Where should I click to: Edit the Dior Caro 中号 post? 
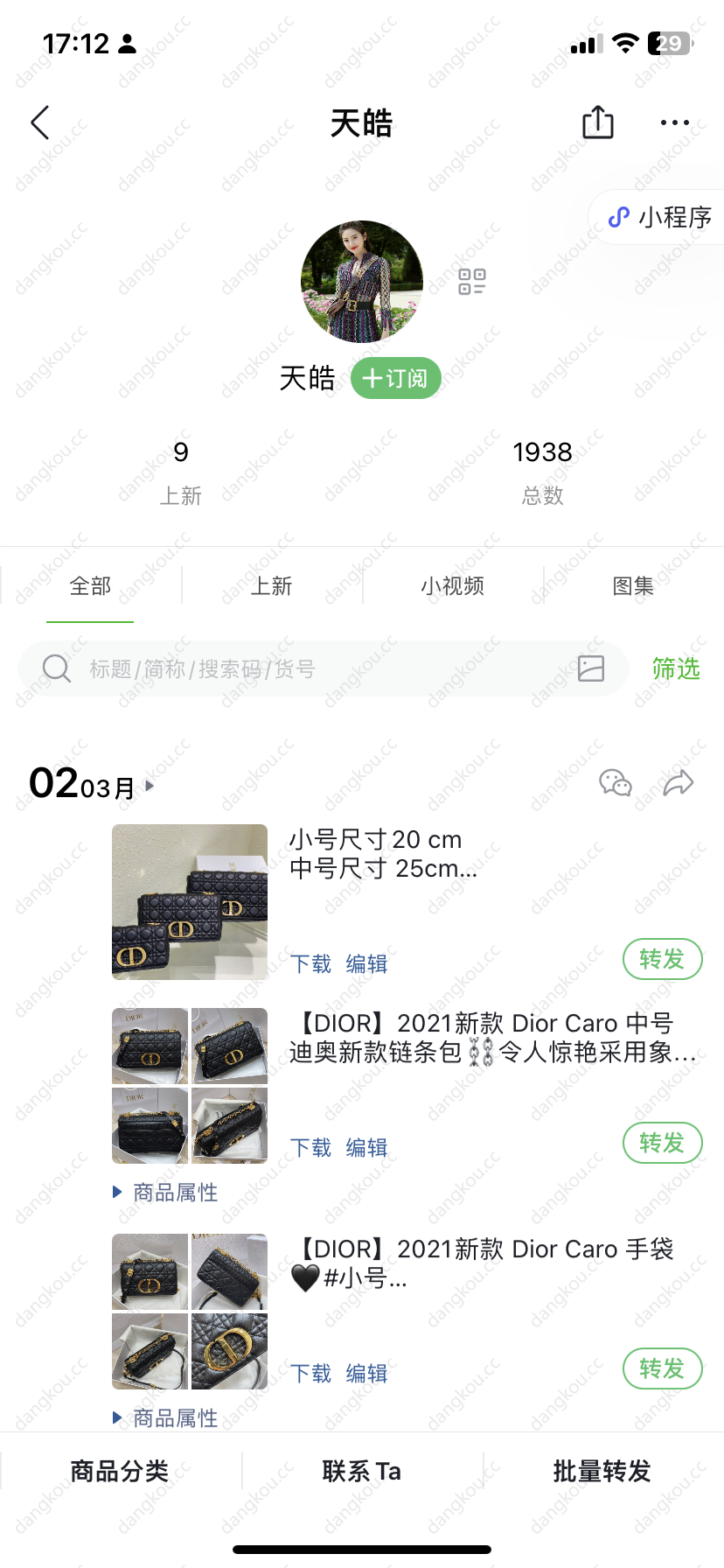coord(366,1147)
